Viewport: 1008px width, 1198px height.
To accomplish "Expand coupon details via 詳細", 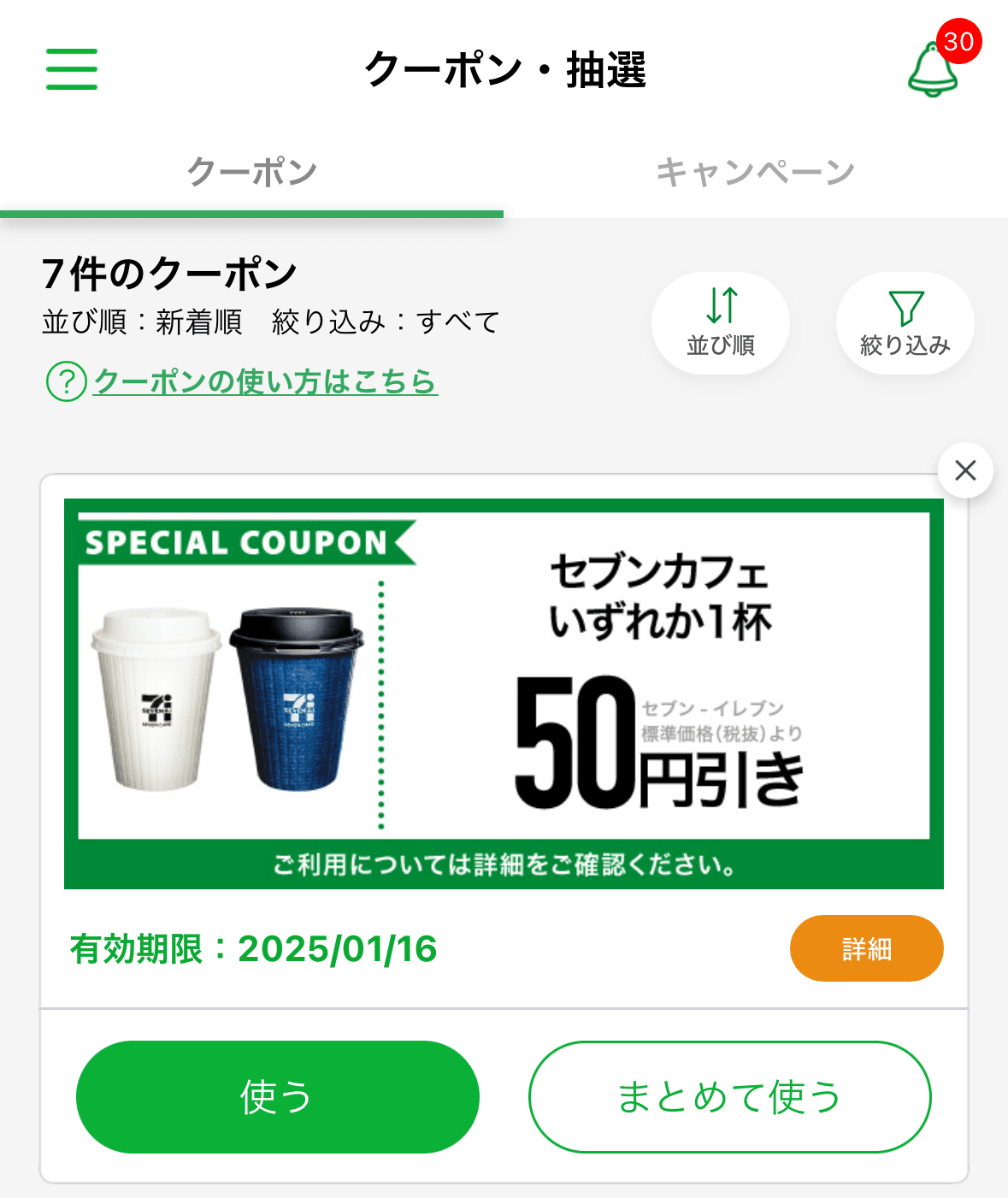I will 866,947.
